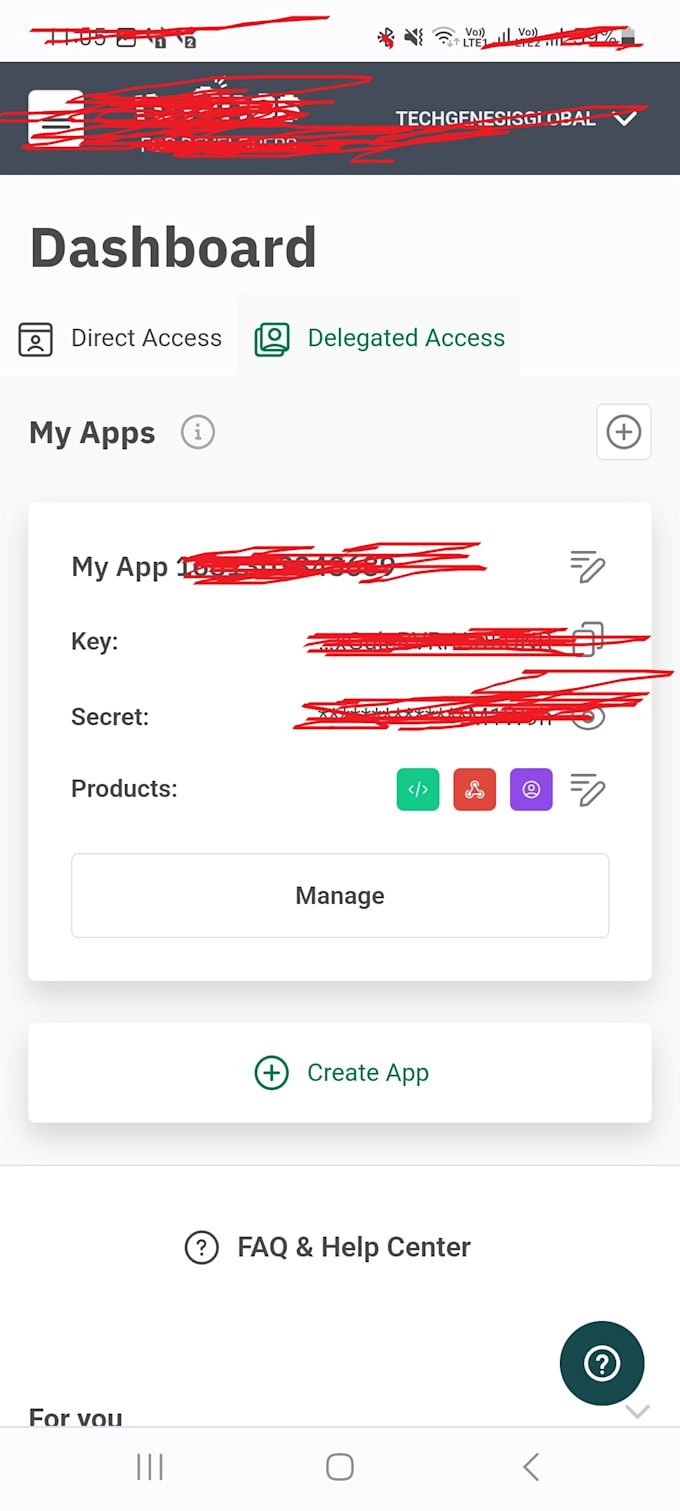Show info about My Apps

198,433
